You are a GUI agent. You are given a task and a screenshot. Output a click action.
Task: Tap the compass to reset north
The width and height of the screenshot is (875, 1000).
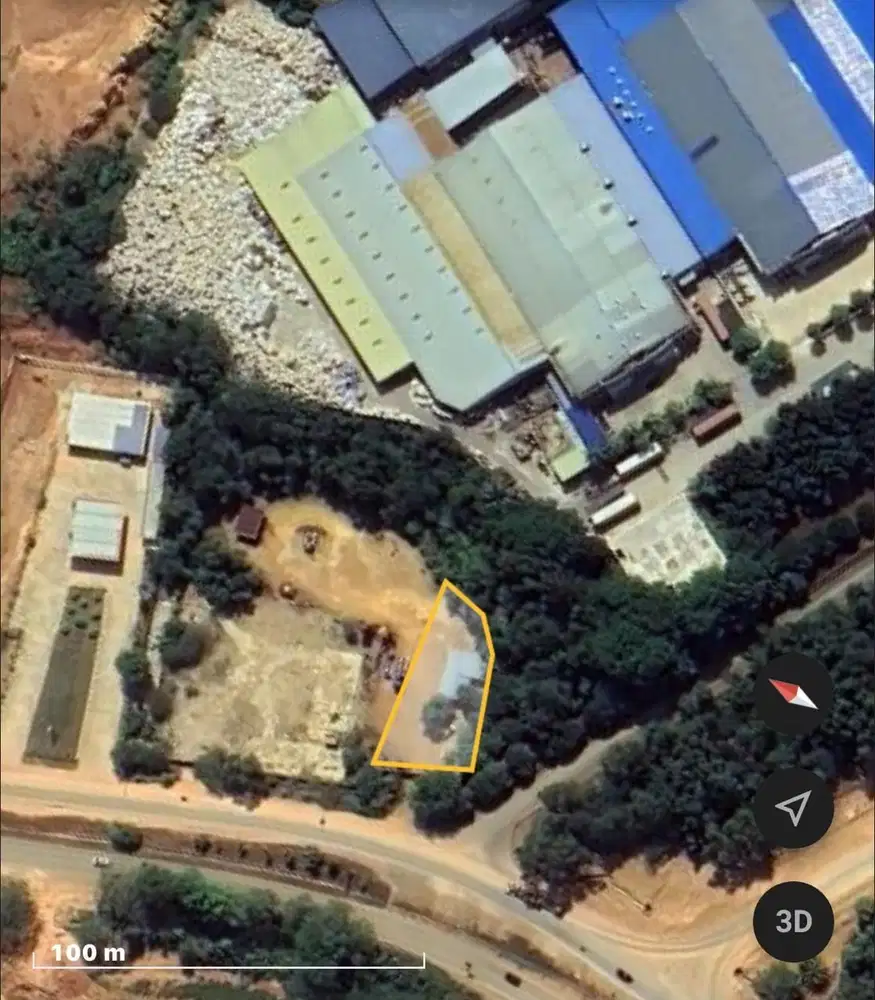click(x=793, y=694)
